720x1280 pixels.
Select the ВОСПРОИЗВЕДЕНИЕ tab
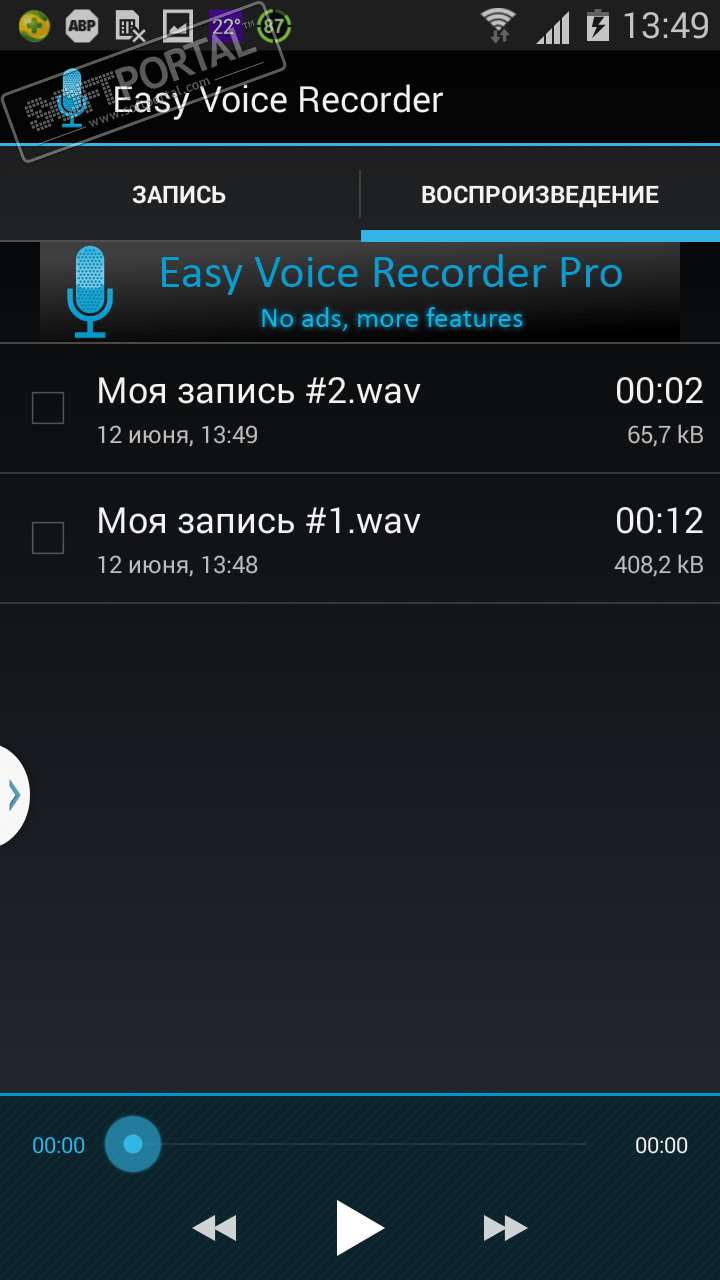(539, 195)
